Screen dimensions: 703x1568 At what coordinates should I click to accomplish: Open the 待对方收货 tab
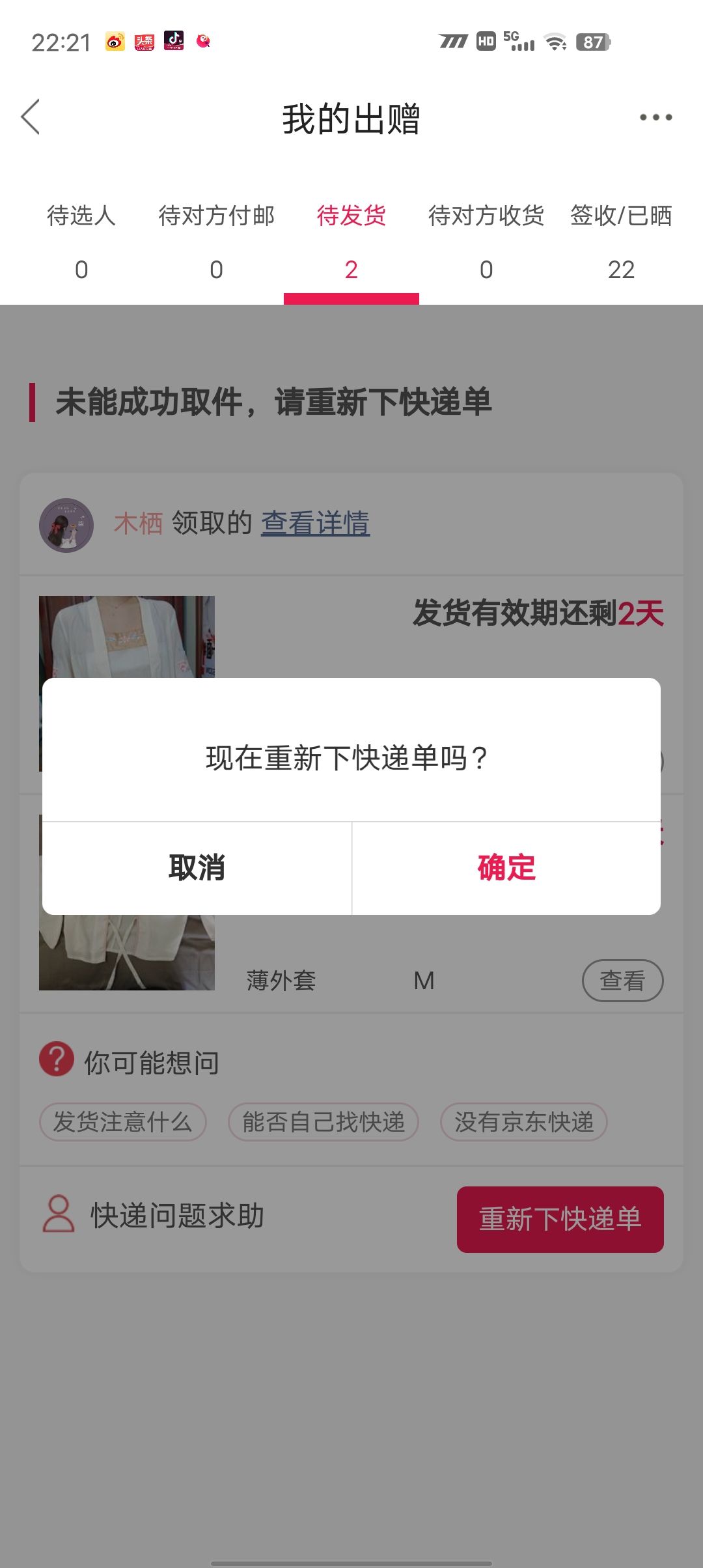coord(486,242)
